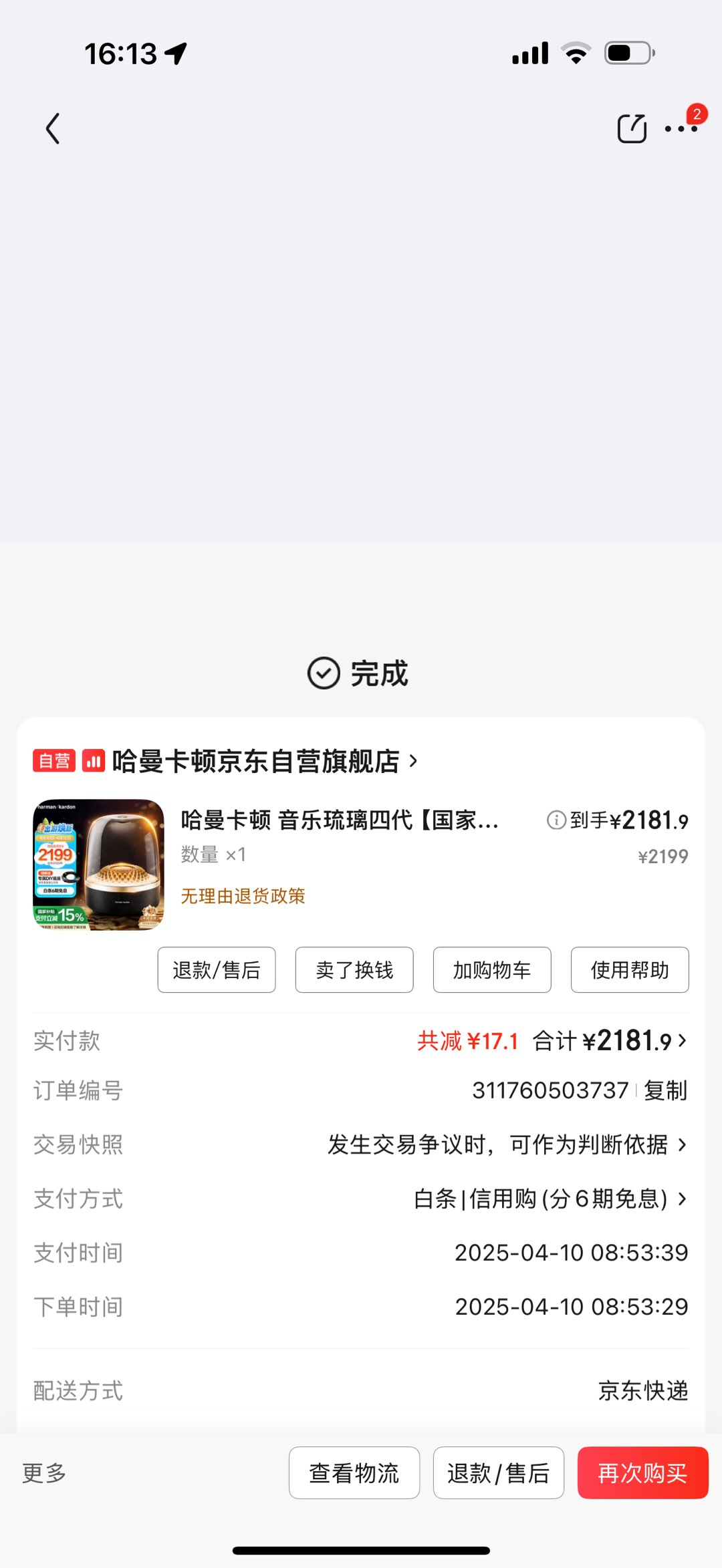Tap the share icon at top right
The width and height of the screenshot is (722, 1568).
pyautogui.click(x=632, y=128)
